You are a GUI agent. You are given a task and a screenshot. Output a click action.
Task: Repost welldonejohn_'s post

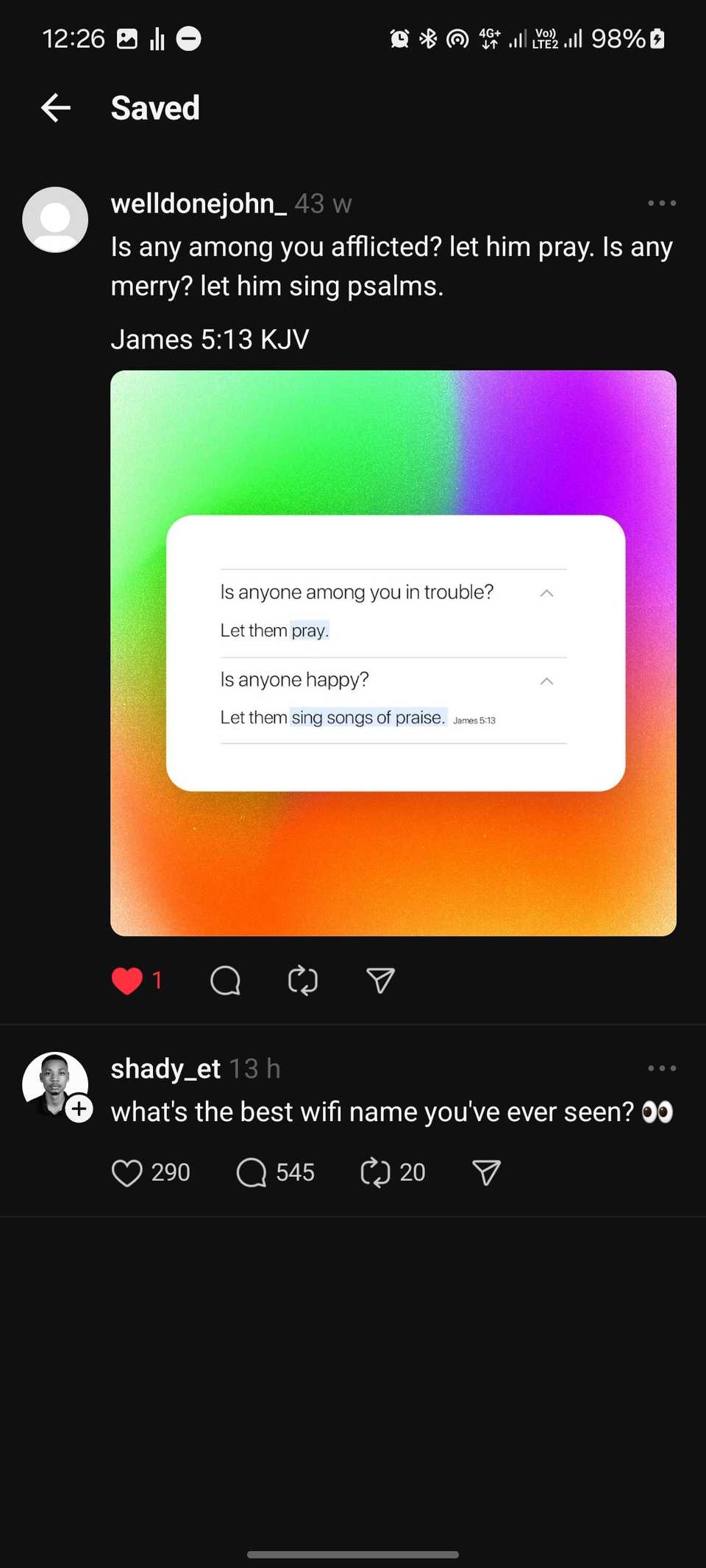point(303,981)
